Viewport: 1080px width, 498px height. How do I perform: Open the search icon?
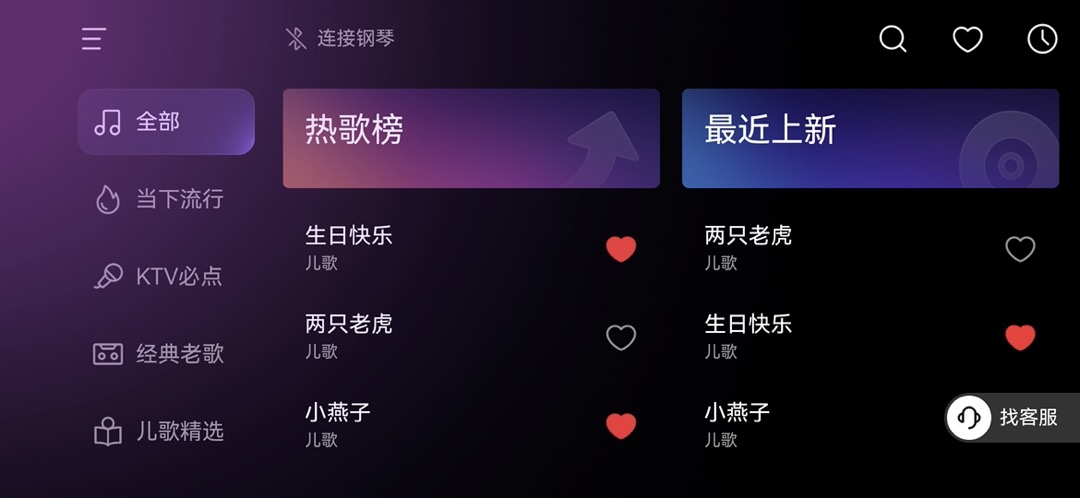[892, 39]
